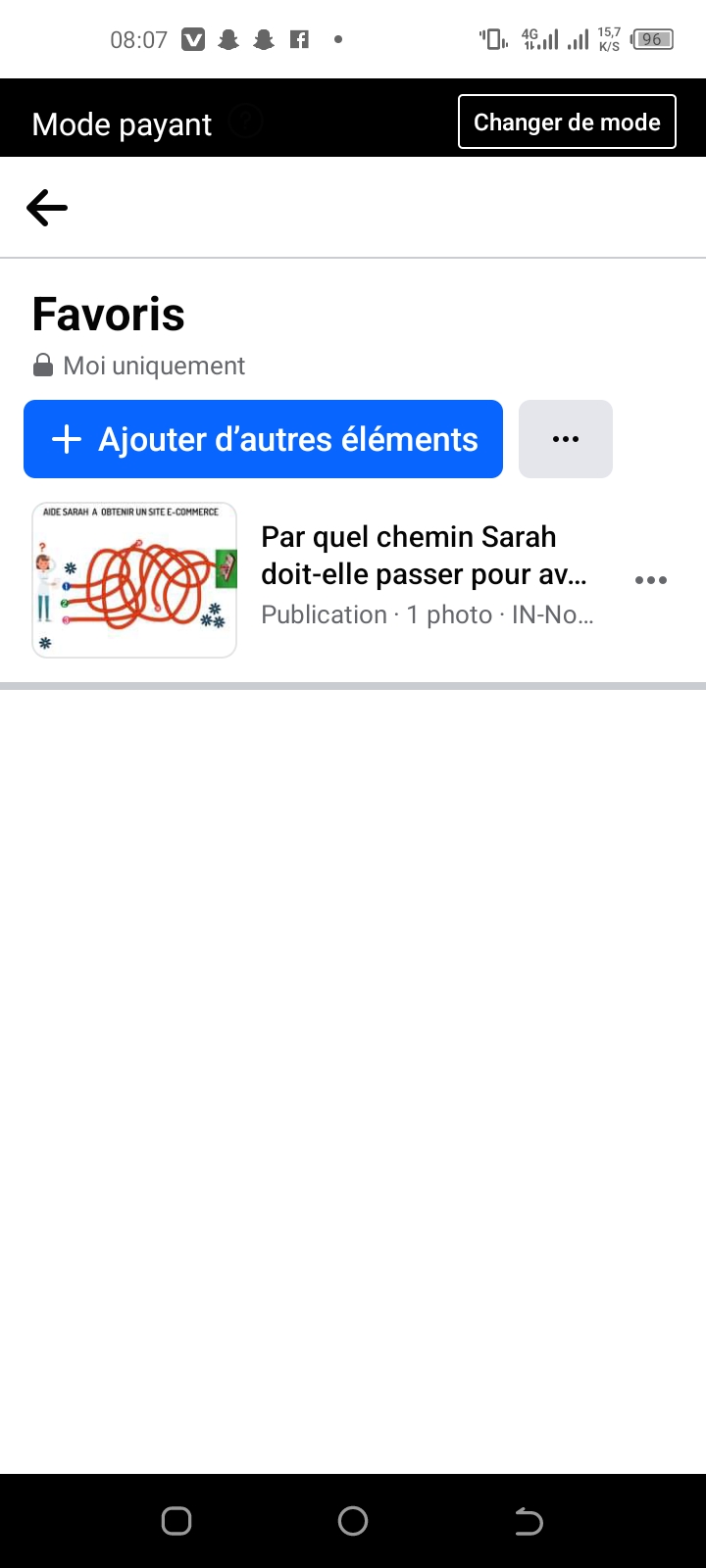Open the saved Sarah maze post thumbnail

(x=134, y=579)
